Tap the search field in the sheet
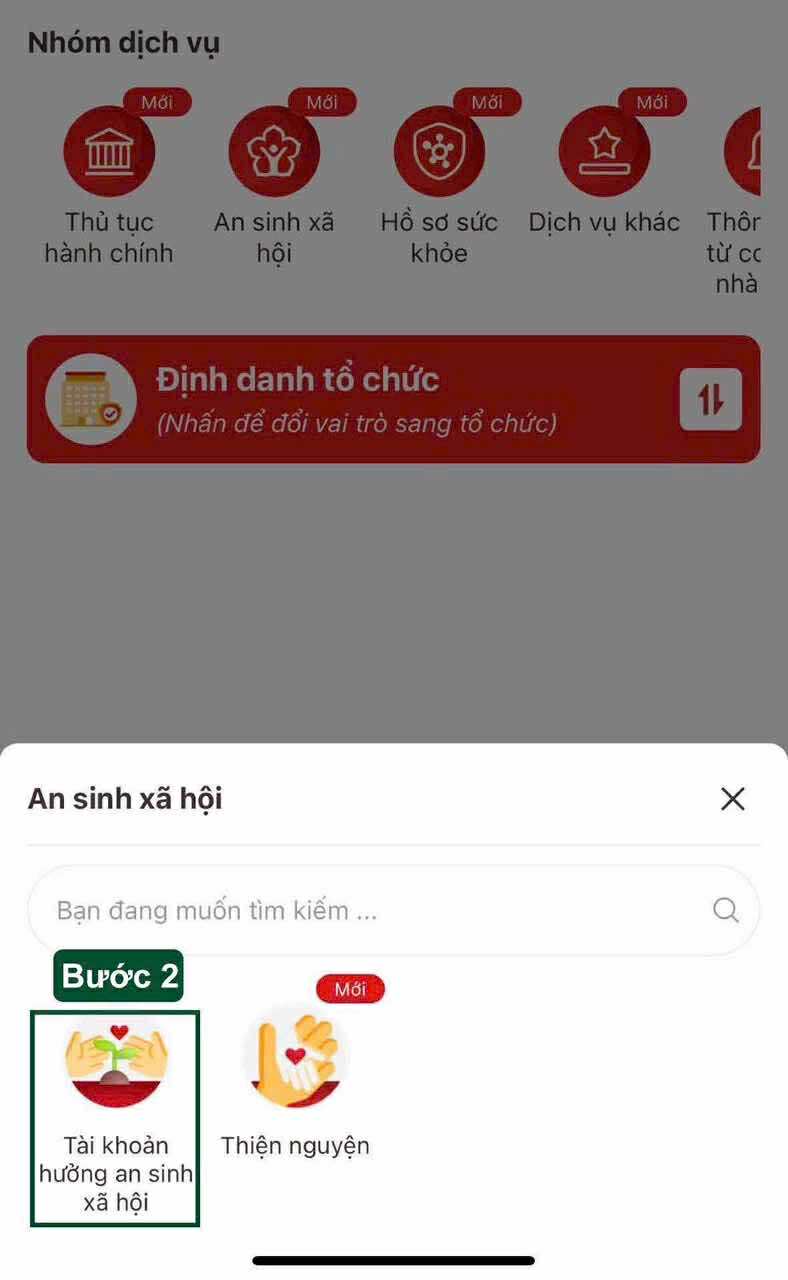Image resolution: width=788 pixels, height=1280 pixels. (x=370, y=911)
